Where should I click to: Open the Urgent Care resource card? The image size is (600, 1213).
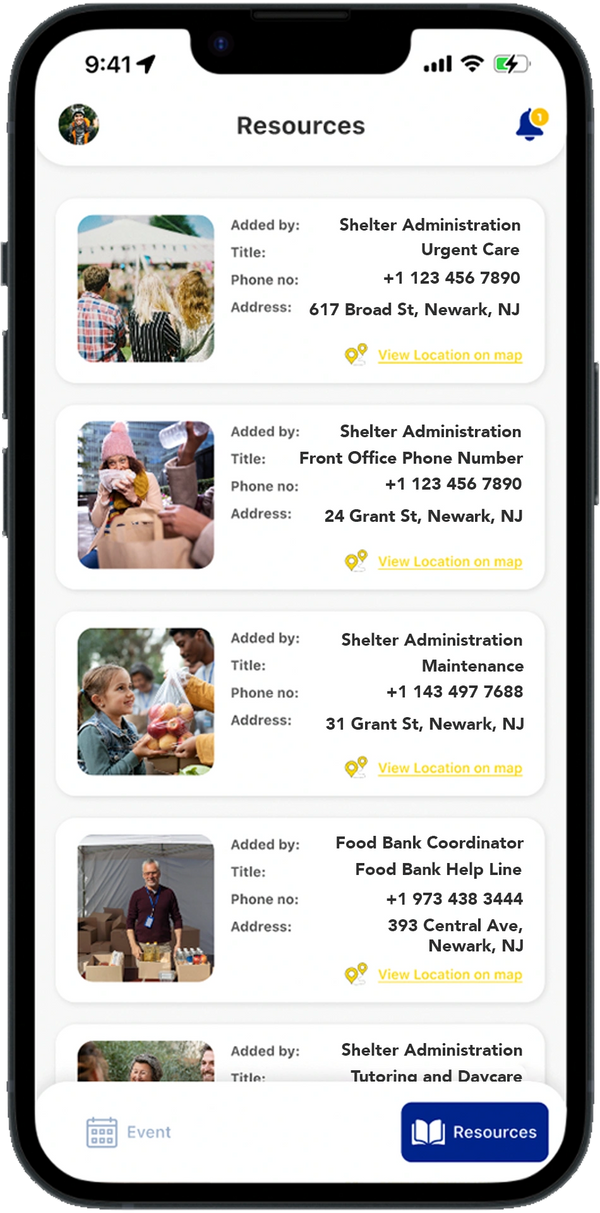[300, 290]
